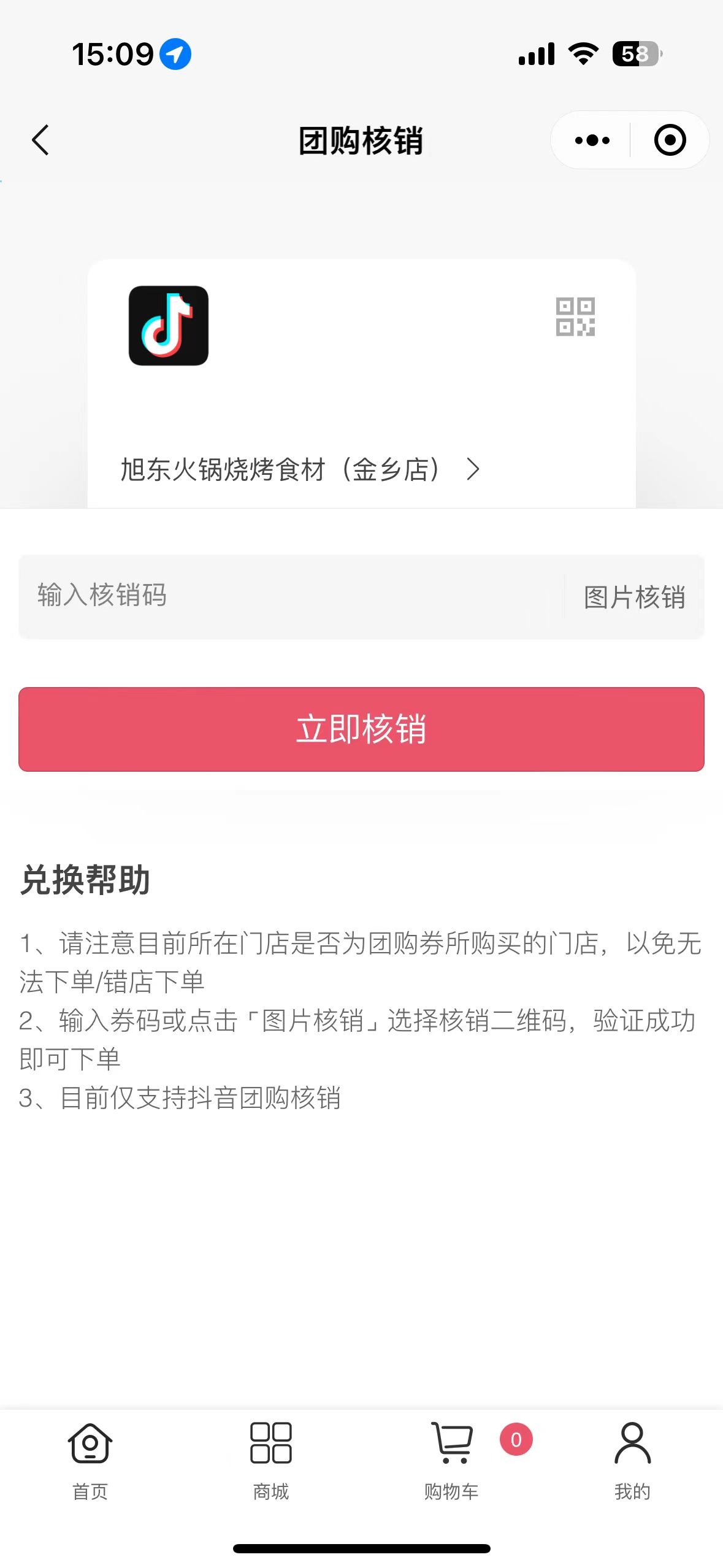Close the mini program via the circle icon
Screen dimensions: 723x1568
tap(670, 140)
